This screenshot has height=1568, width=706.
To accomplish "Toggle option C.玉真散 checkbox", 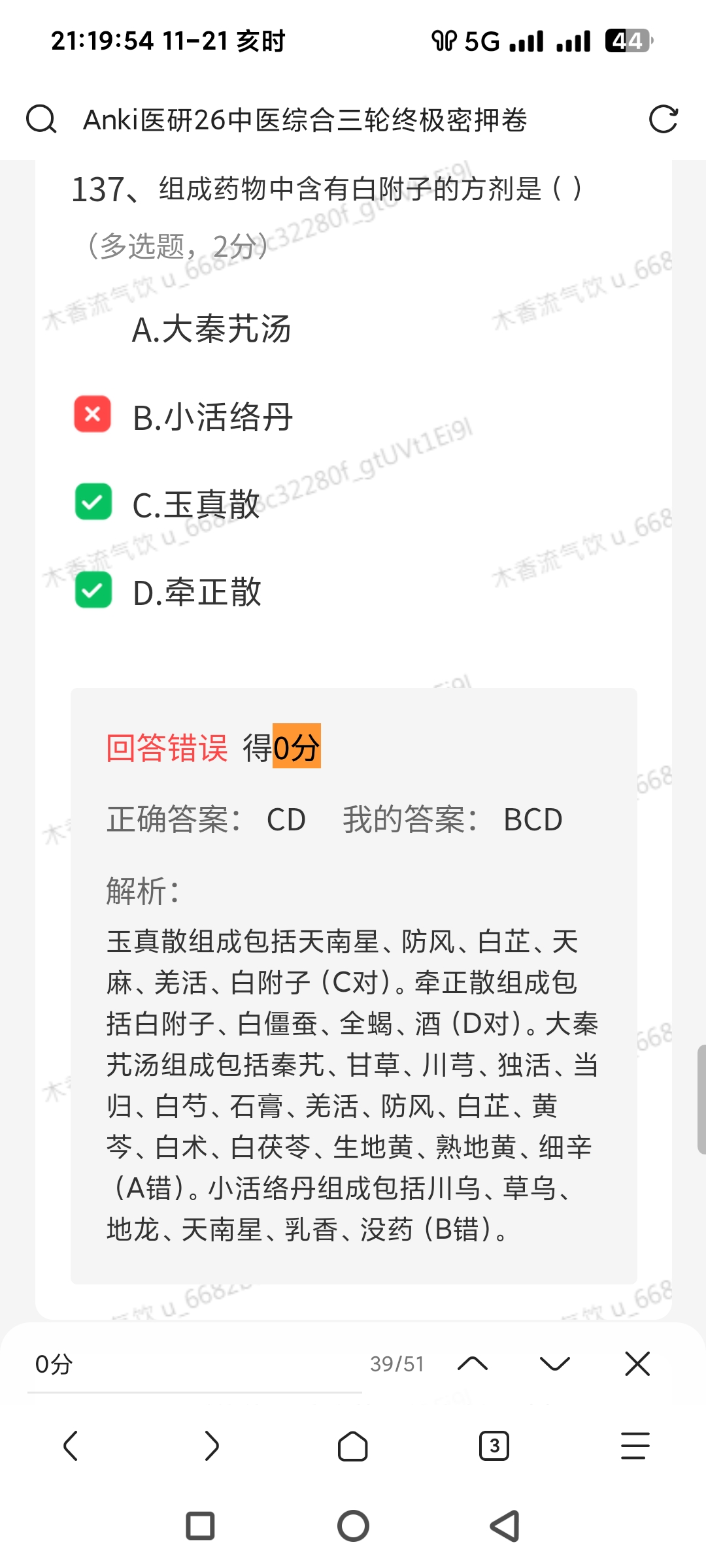I will click(x=93, y=502).
